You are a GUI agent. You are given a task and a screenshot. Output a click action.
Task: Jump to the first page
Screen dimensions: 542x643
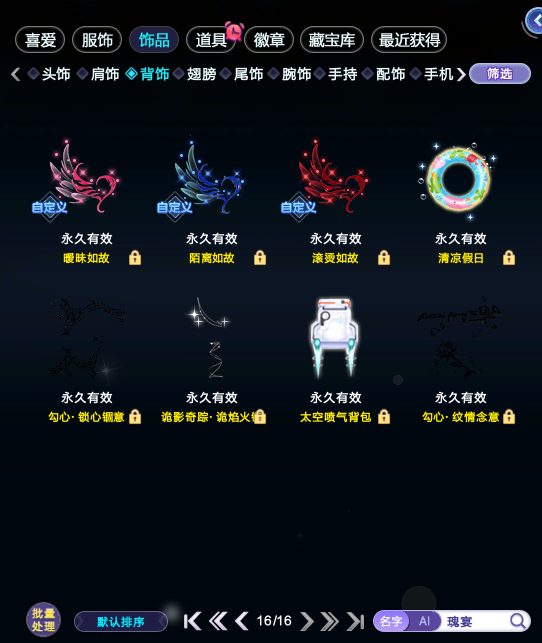click(x=192, y=621)
